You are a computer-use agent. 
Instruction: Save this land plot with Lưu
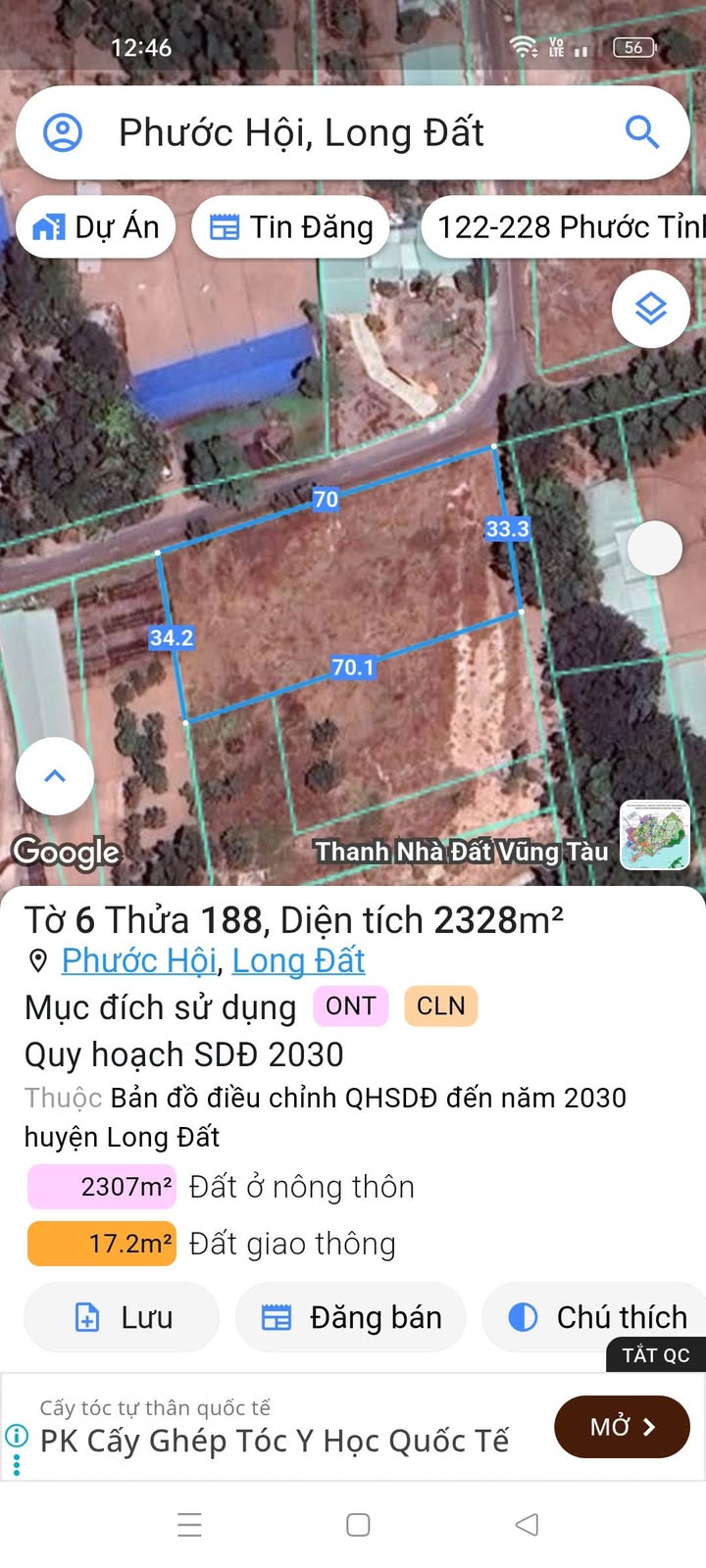pyautogui.click(x=123, y=1317)
